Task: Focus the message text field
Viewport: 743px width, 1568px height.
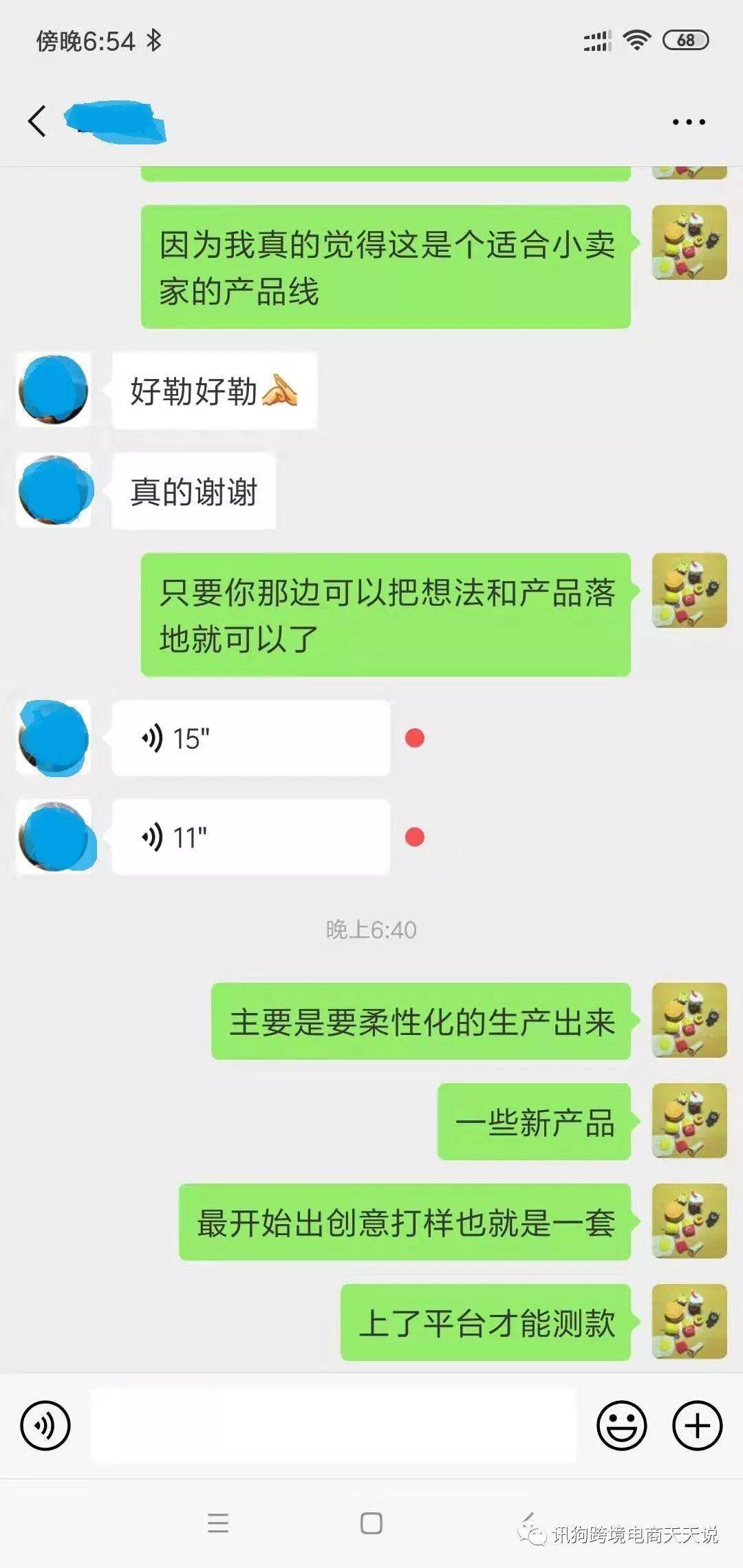Action: click(334, 1426)
